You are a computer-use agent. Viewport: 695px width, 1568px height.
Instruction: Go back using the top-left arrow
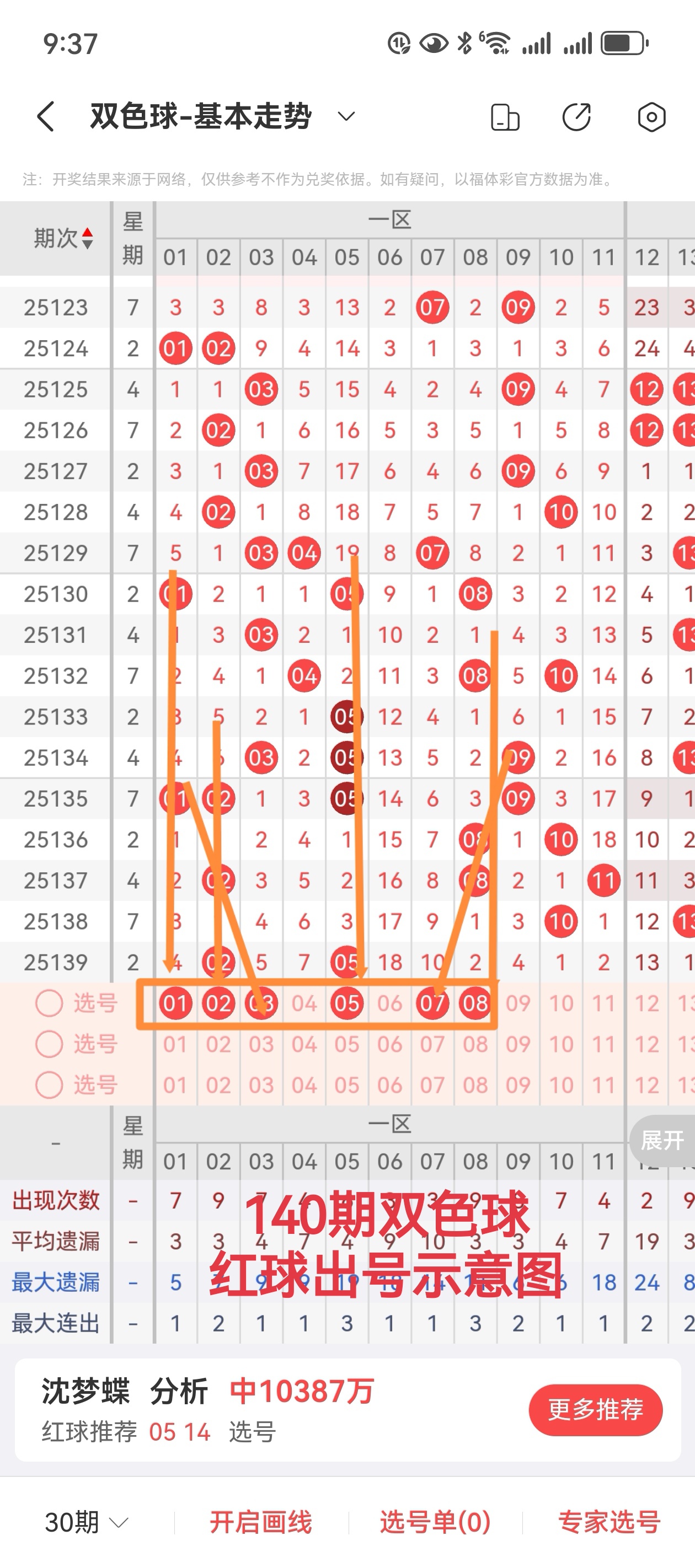coord(46,116)
